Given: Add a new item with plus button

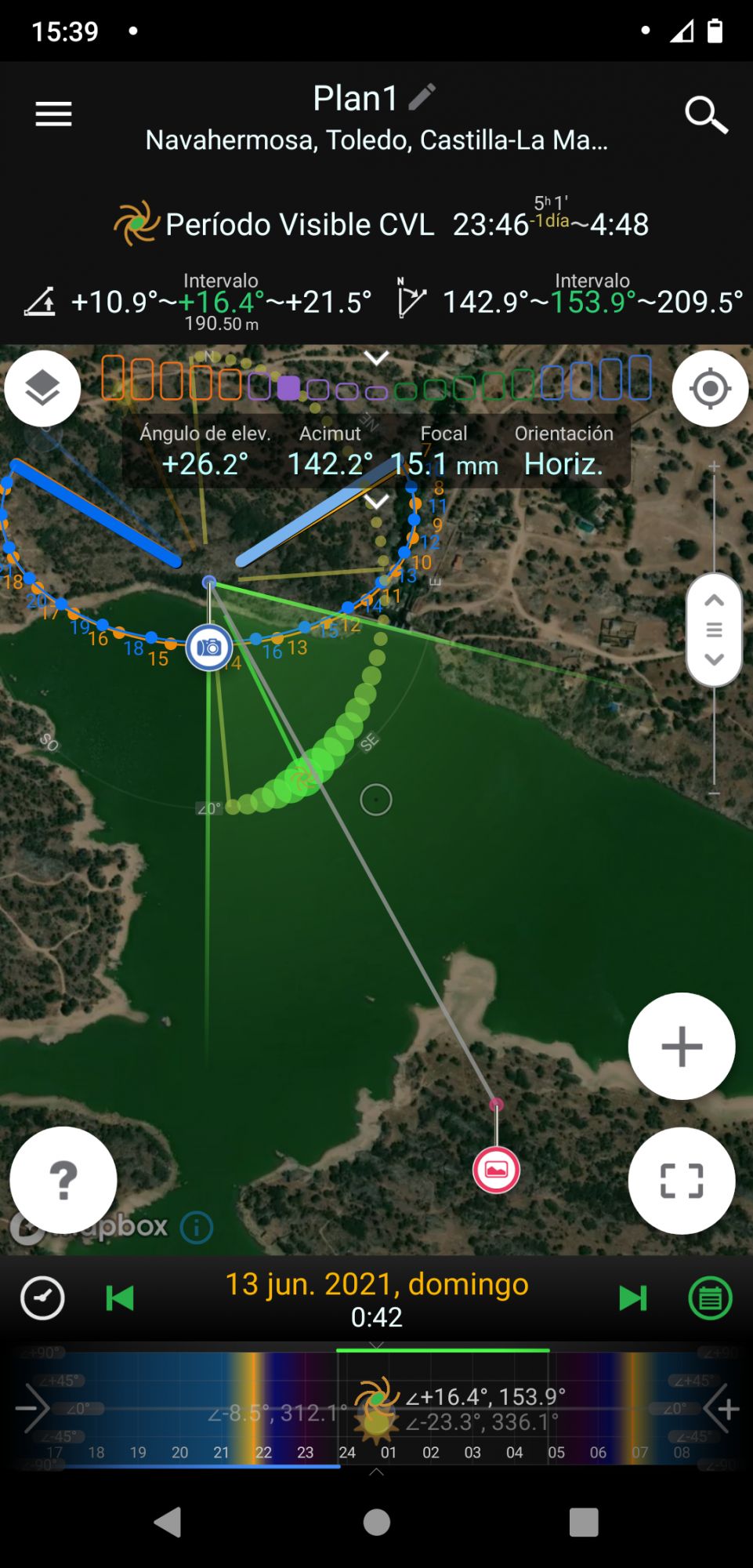Looking at the screenshot, I should pyautogui.click(x=681, y=1046).
